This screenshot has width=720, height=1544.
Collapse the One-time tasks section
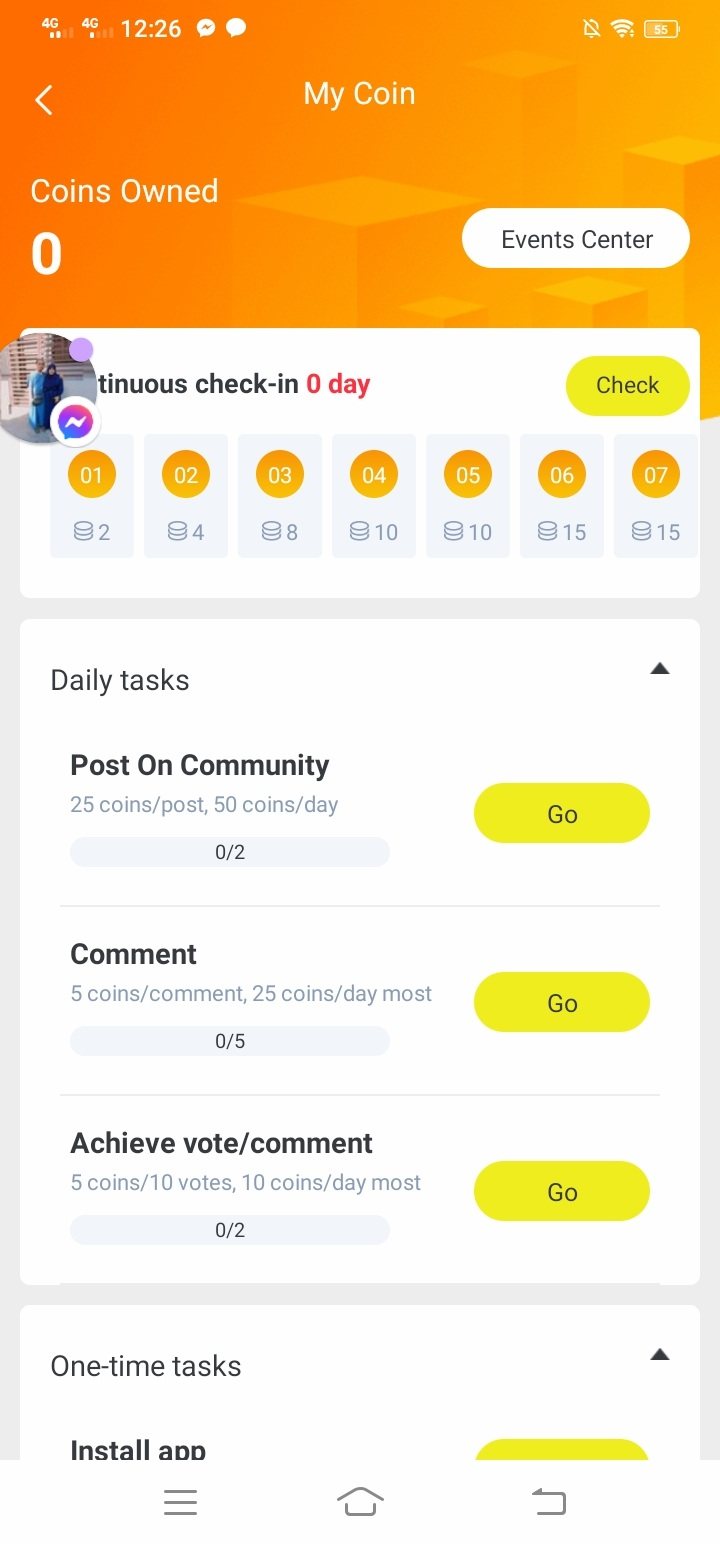[659, 1355]
